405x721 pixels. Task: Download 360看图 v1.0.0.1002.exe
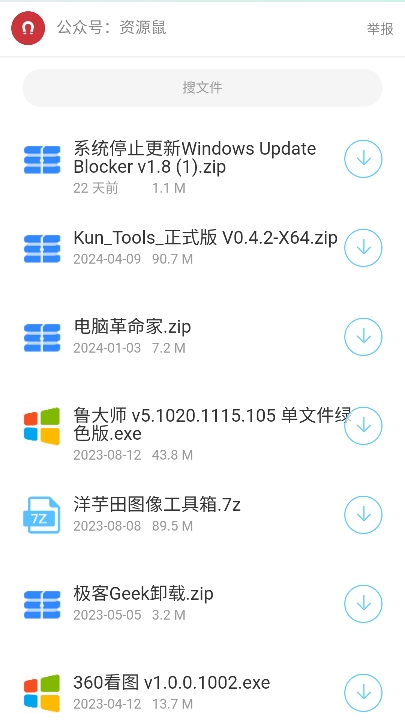point(363,692)
